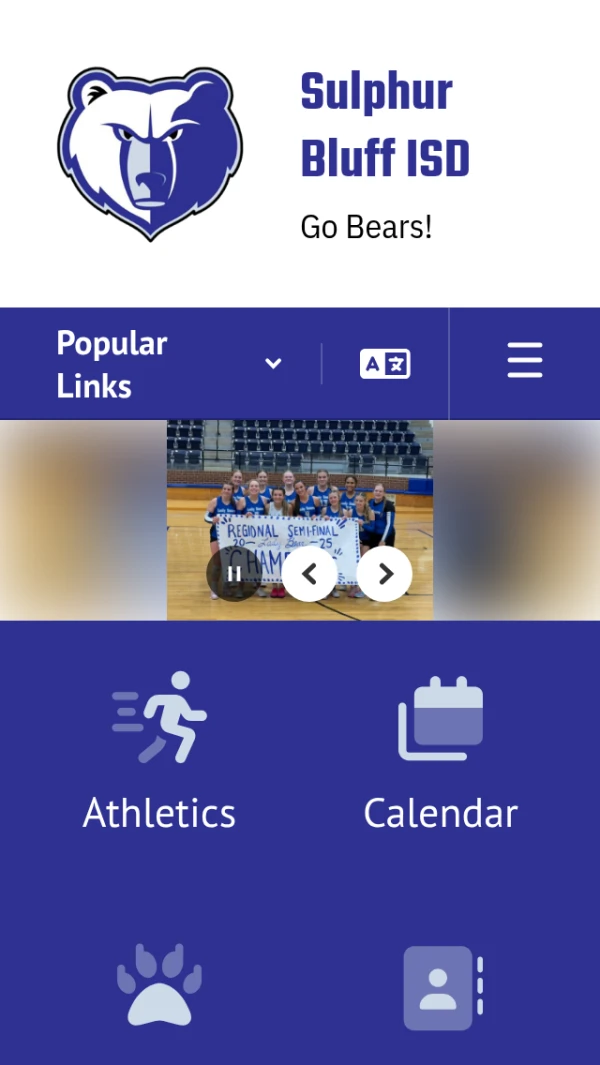Go to Sulphur Bluff ISD homepage via bear logo
The width and height of the screenshot is (600, 1065).
tap(150, 153)
